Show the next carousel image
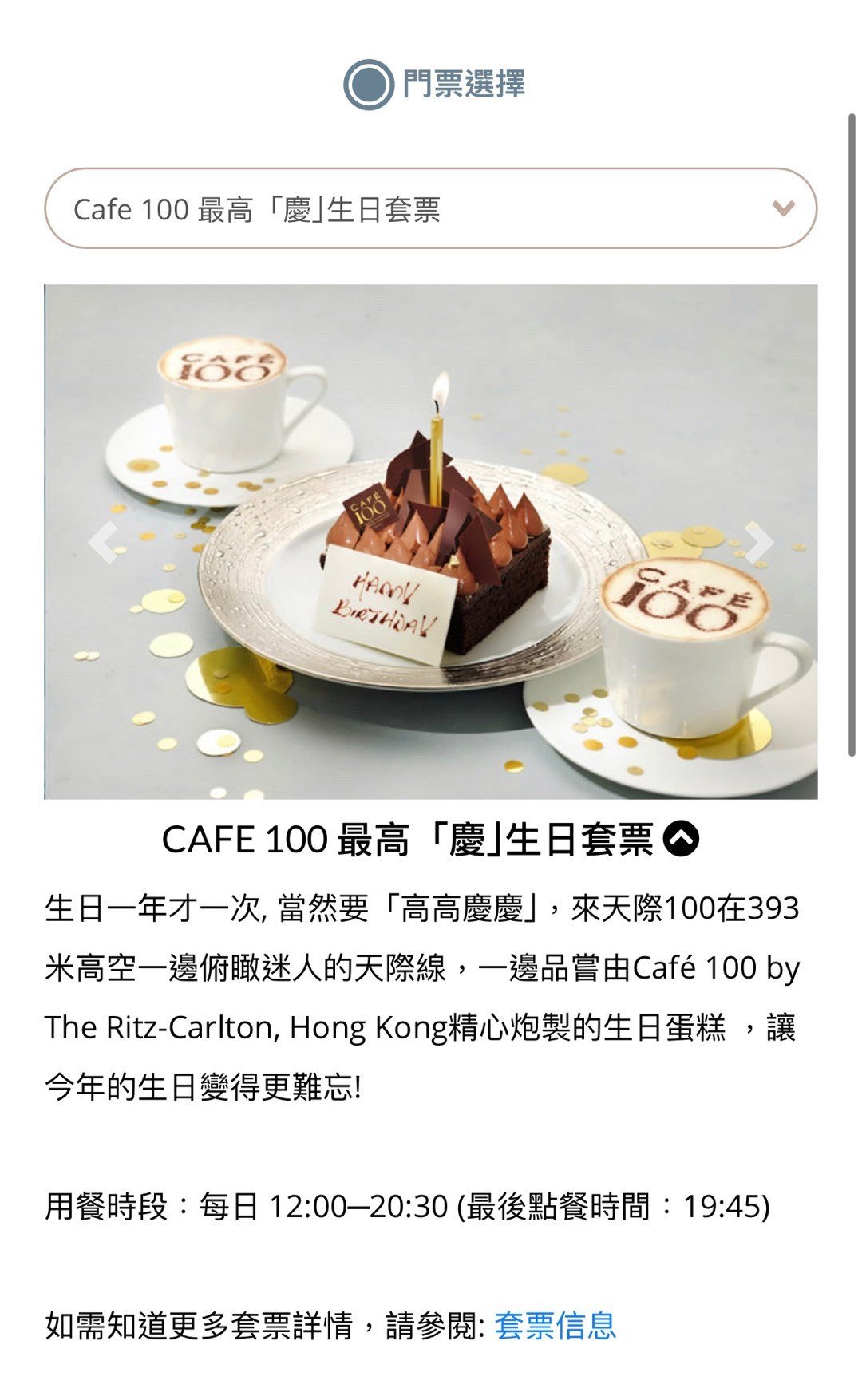Screen dimensions: 862x1400 (758, 542)
